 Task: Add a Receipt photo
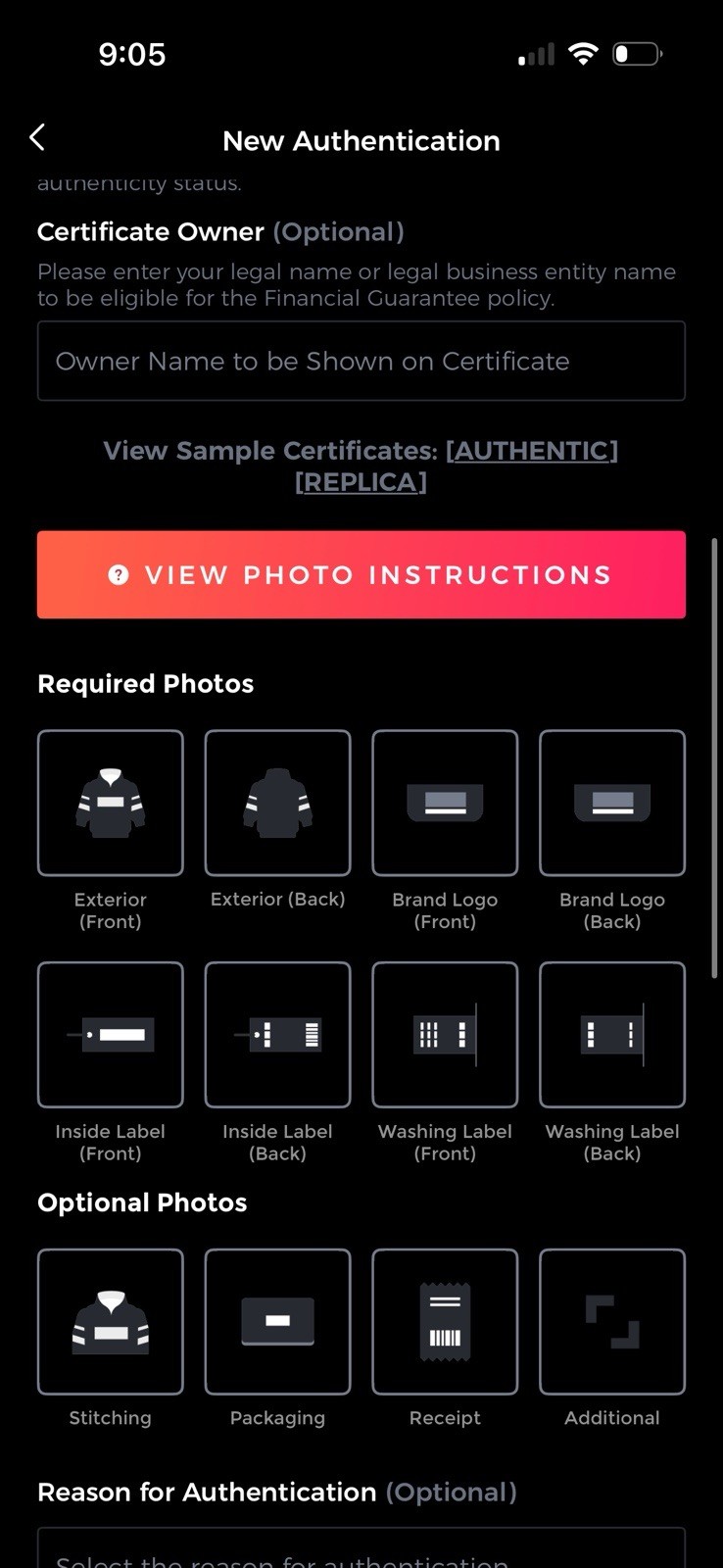tap(445, 1321)
